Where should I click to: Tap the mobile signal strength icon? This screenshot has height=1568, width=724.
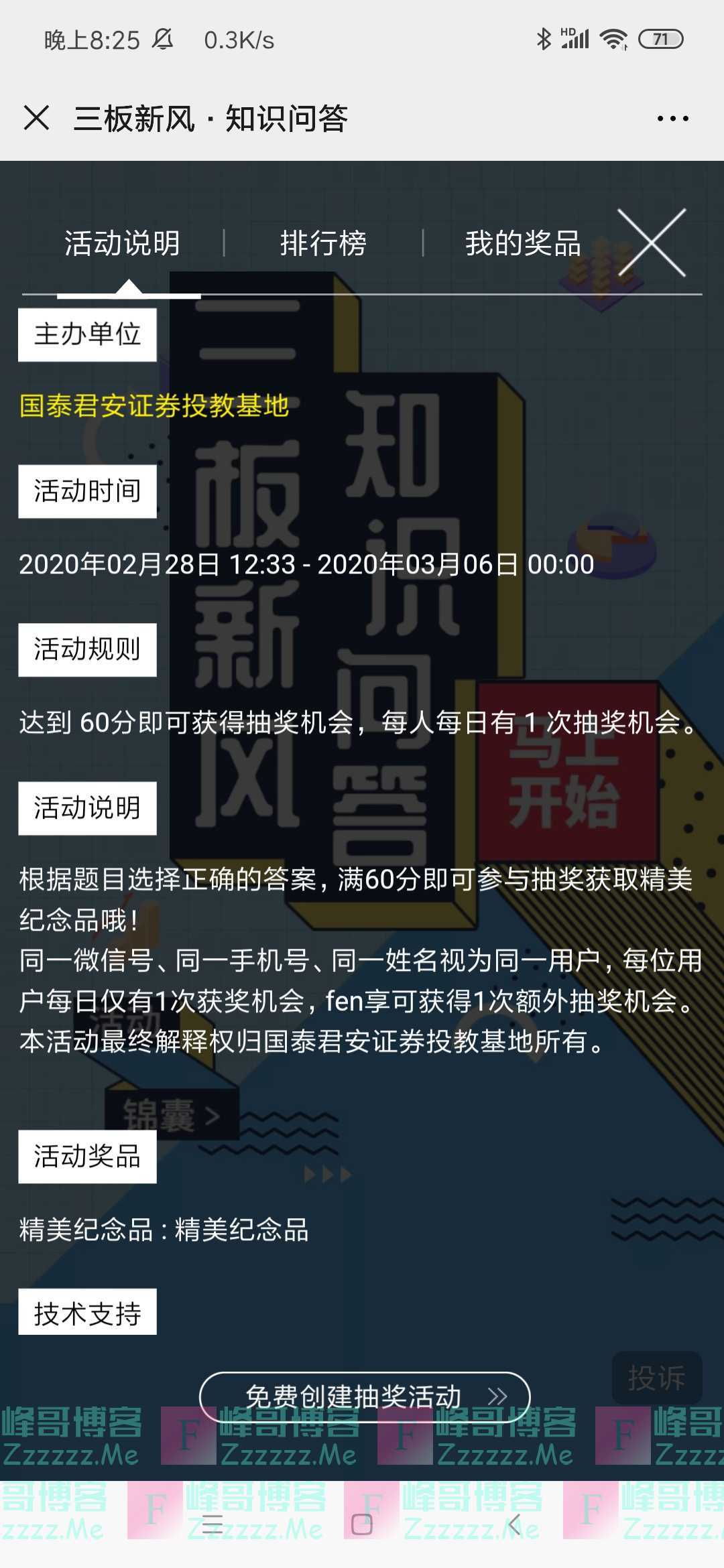[x=573, y=38]
